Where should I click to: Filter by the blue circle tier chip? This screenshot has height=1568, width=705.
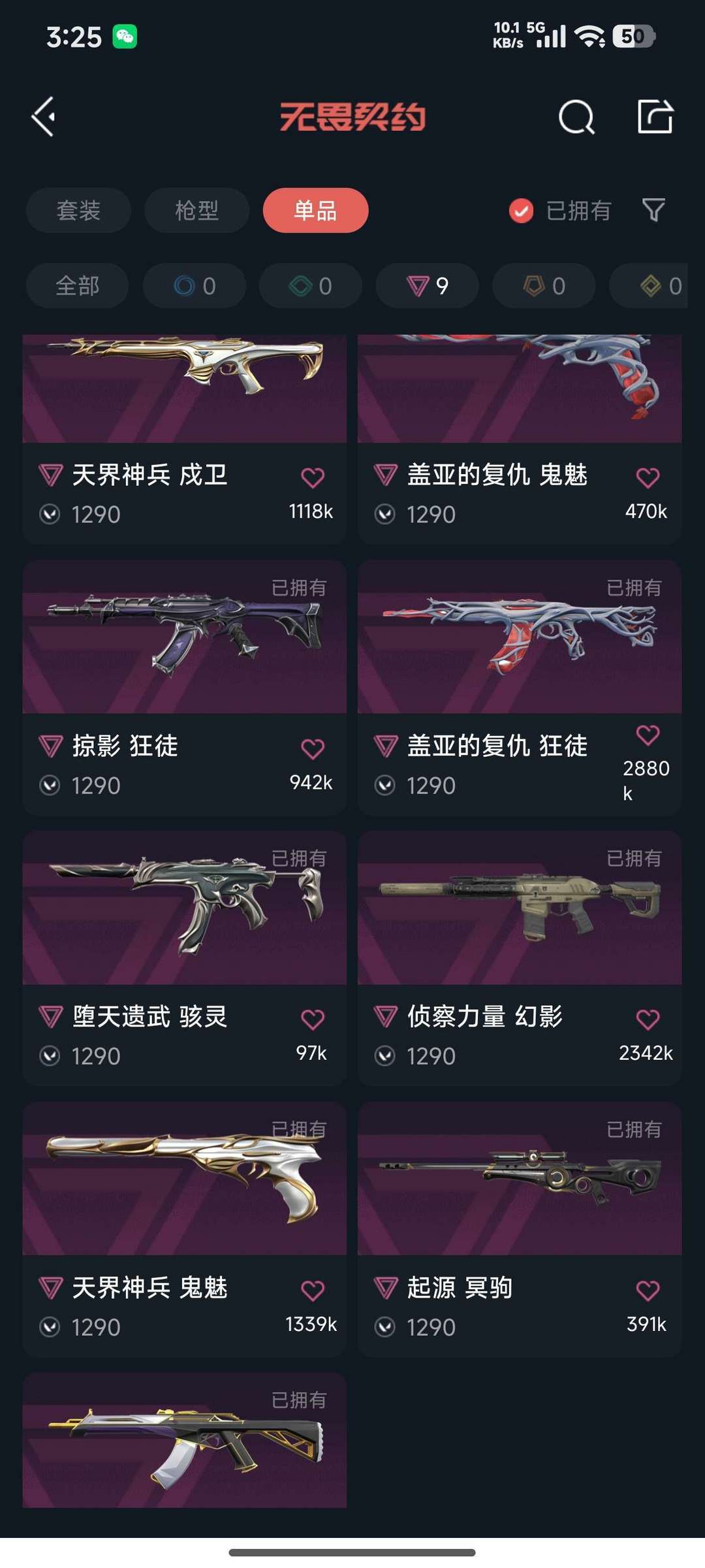[195, 285]
